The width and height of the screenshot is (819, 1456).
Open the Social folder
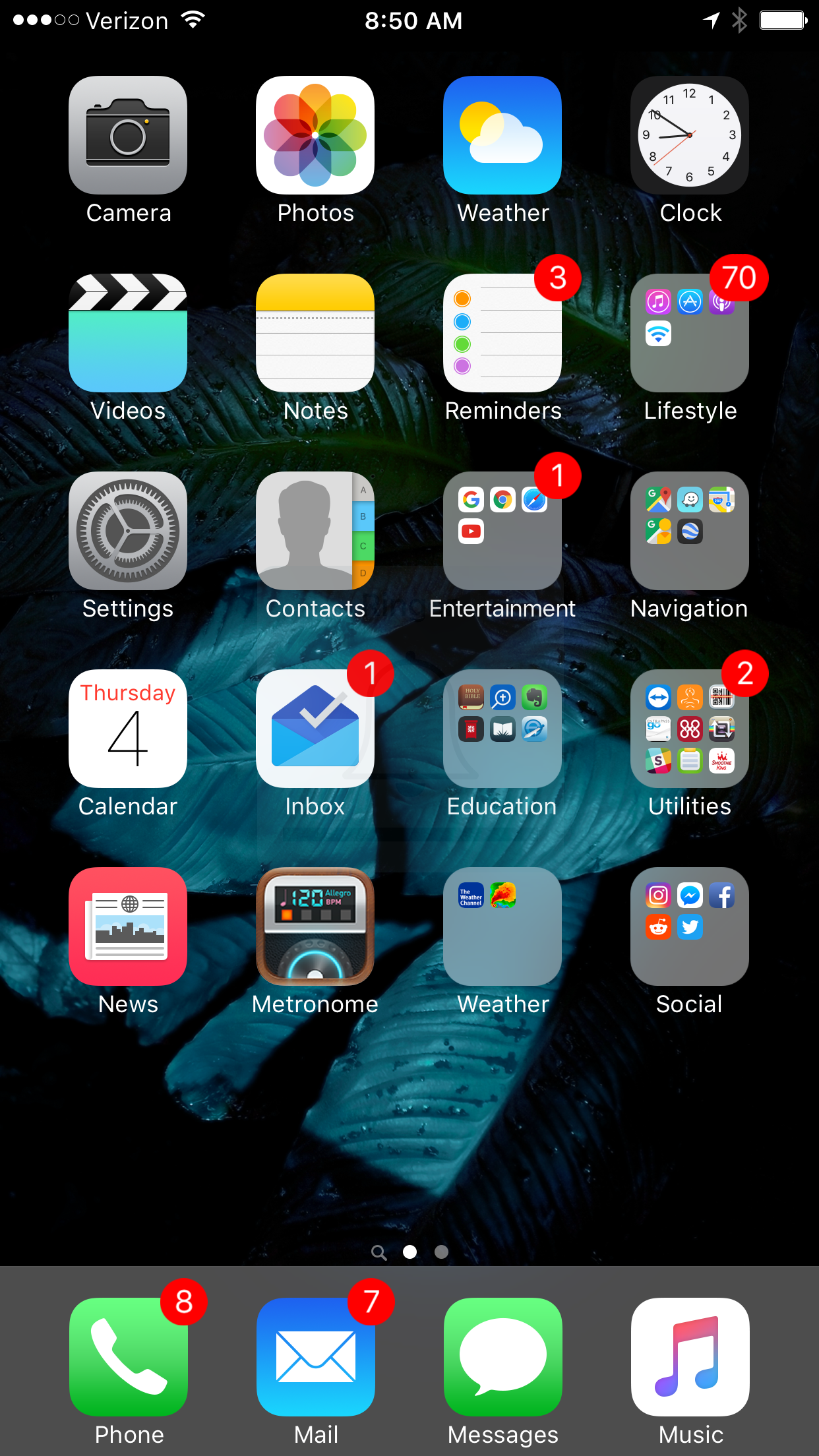pos(689,926)
